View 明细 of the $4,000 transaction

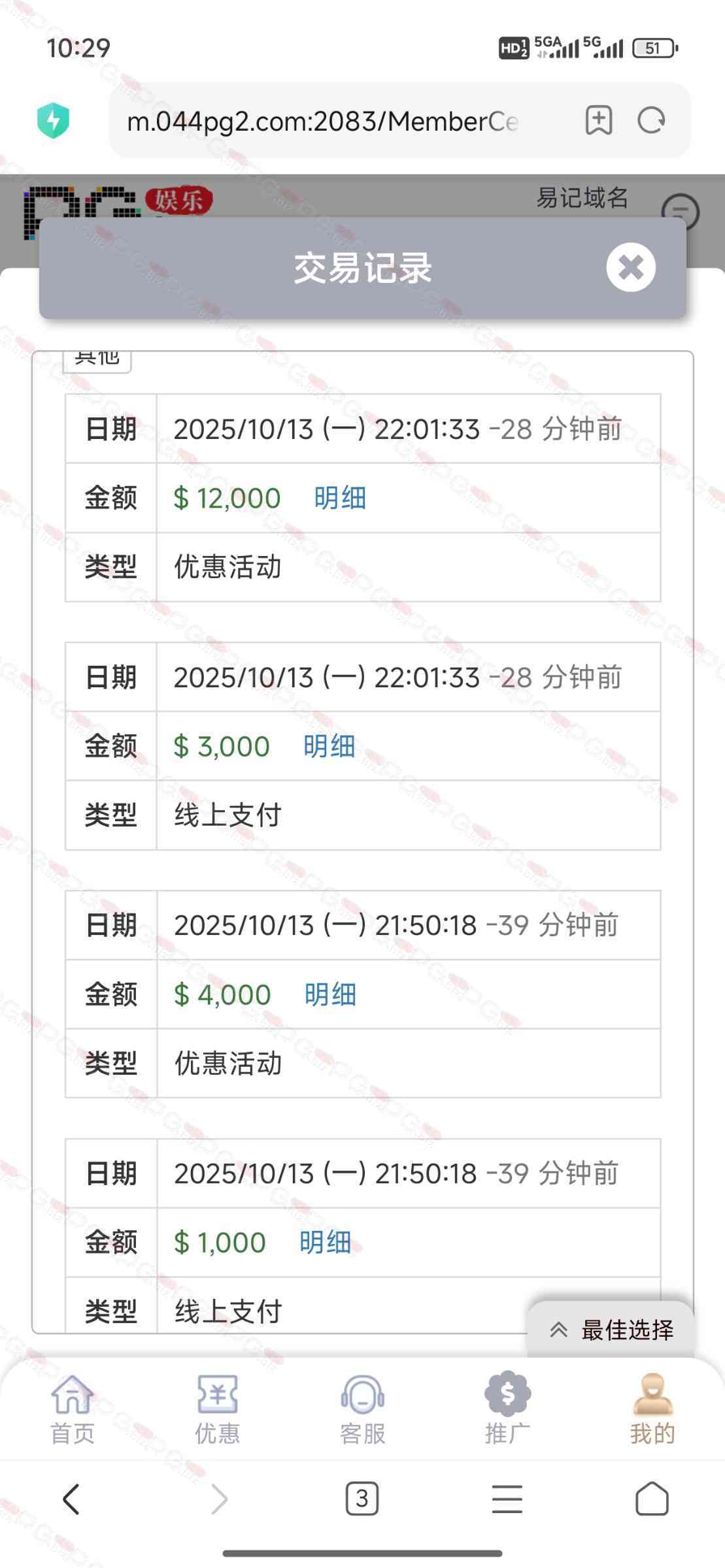click(330, 994)
